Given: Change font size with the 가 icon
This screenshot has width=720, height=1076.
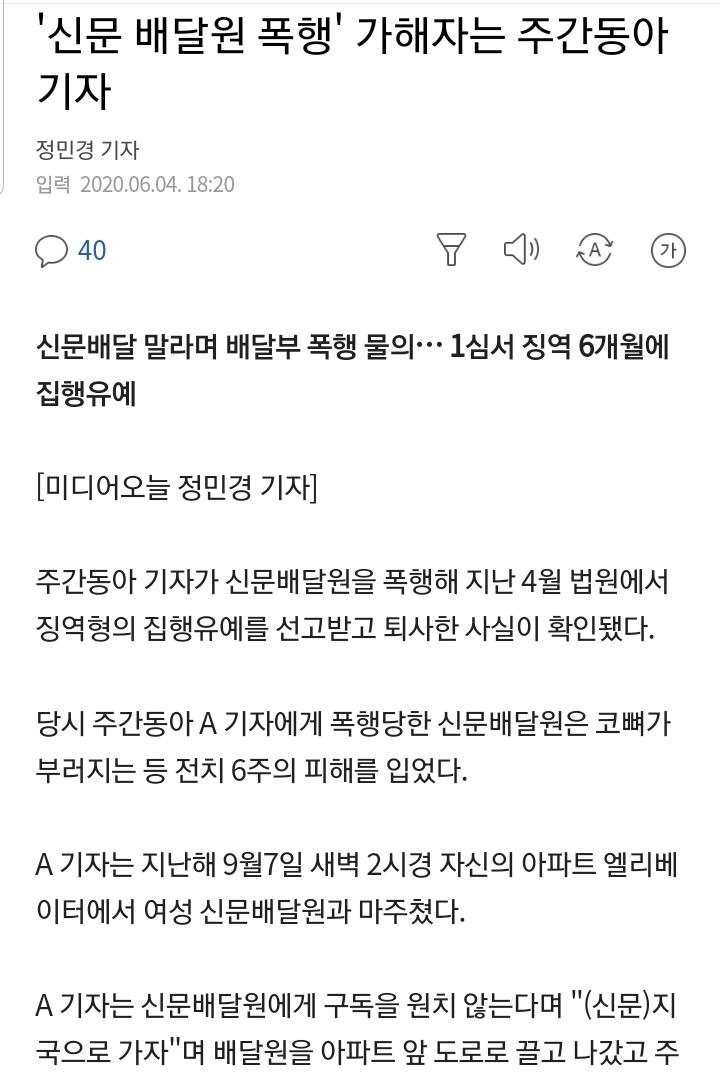Looking at the screenshot, I should [x=668, y=250].
